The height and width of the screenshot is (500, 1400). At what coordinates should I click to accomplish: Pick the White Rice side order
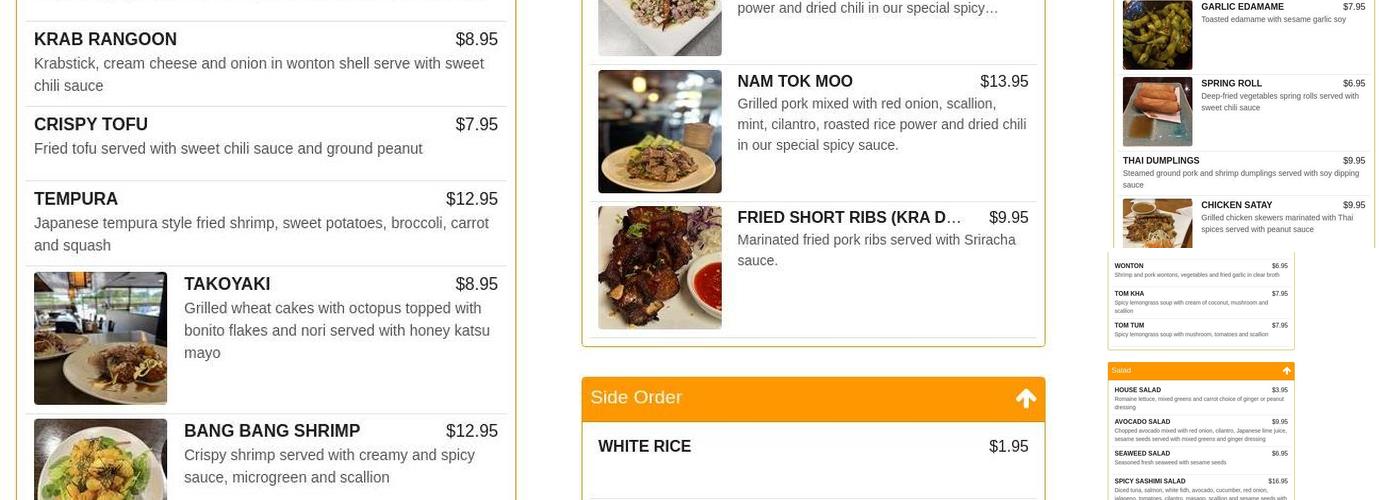[645, 447]
